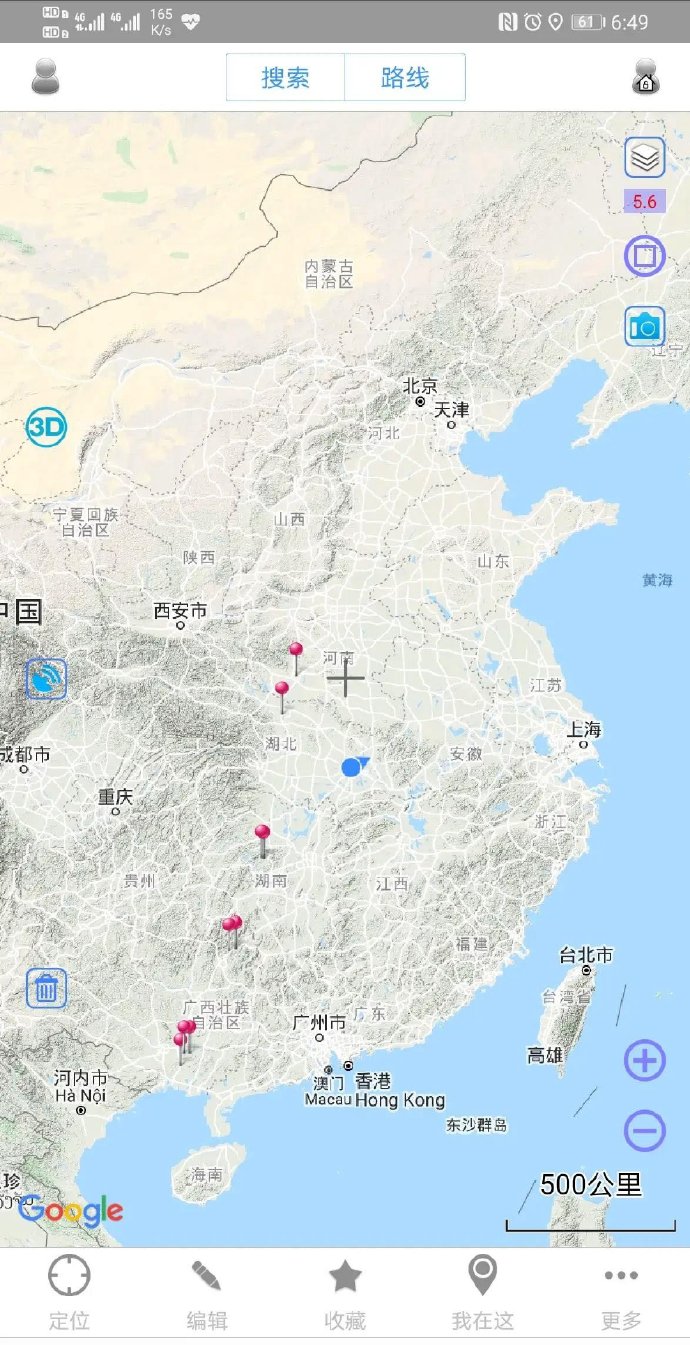Select the topmost red pin beside 河南
Viewport: 690px width, 1345px height.
296,651
